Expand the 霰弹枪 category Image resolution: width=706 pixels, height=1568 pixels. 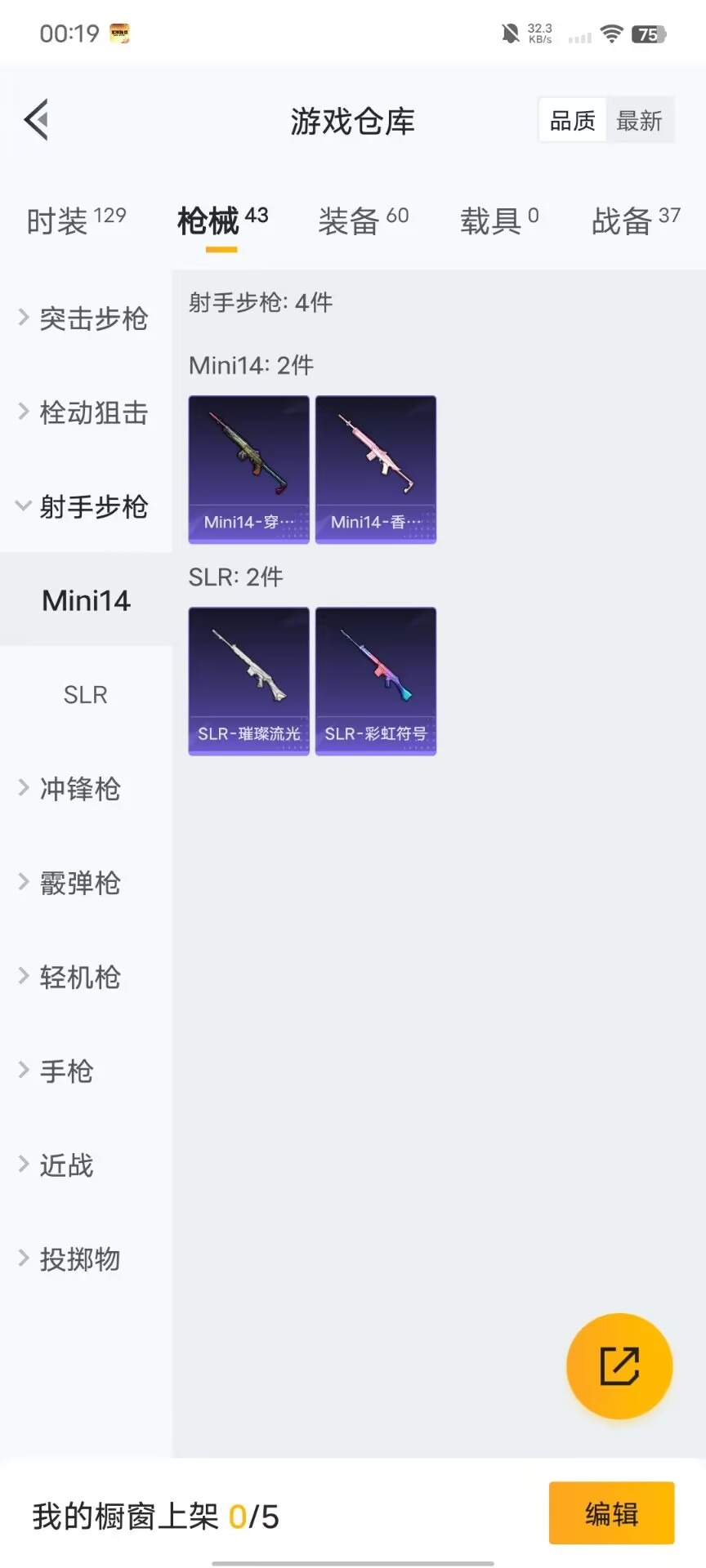pyautogui.click(x=78, y=883)
